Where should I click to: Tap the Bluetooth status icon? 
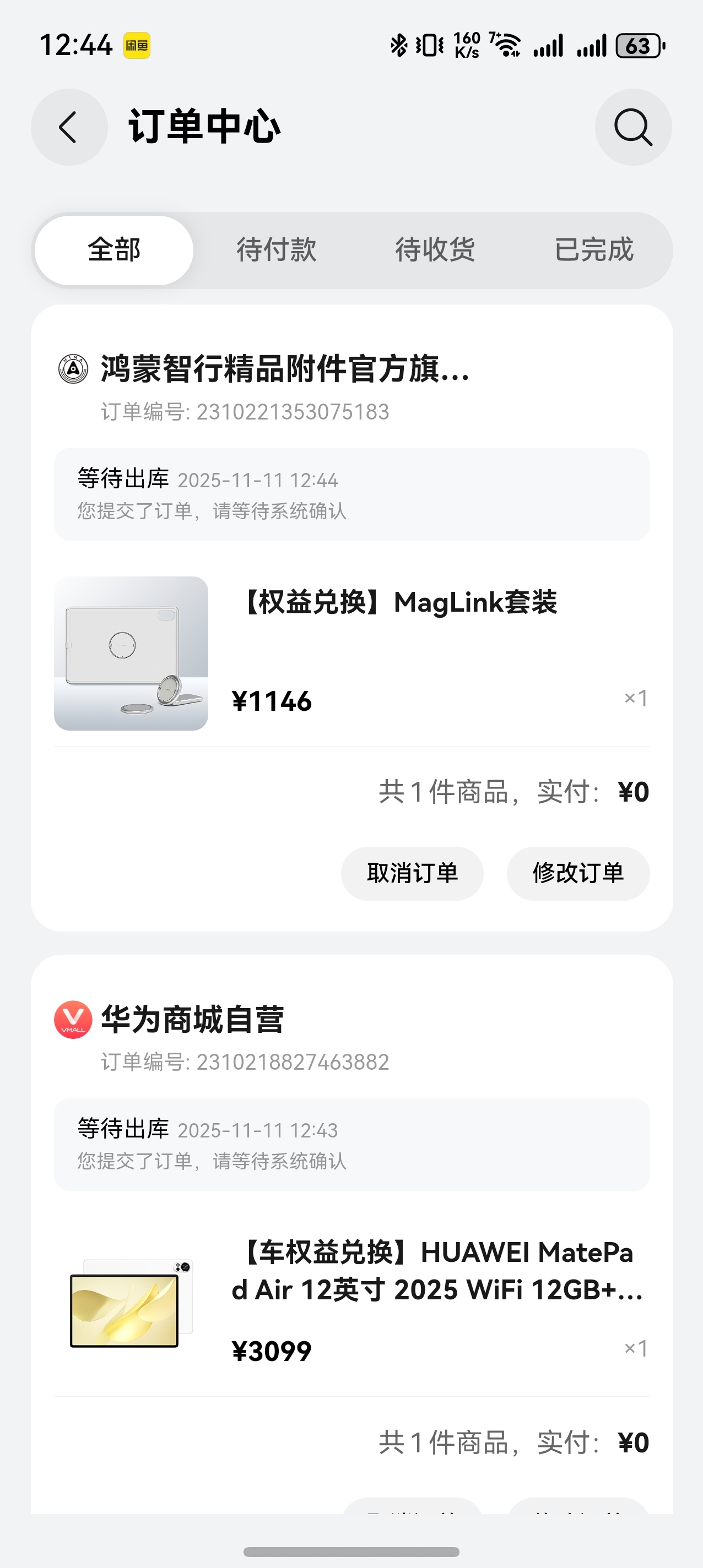click(397, 45)
